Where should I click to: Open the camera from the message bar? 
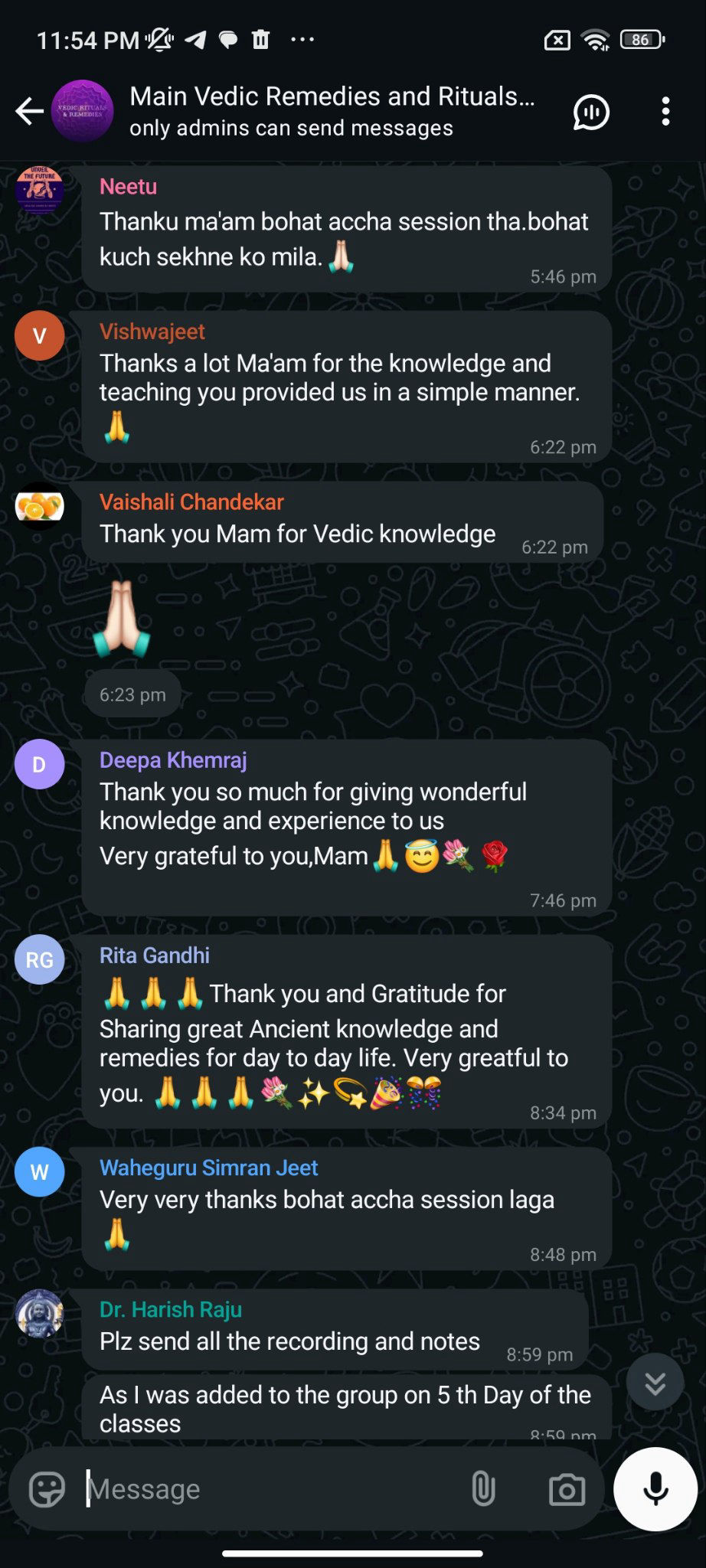[567, 1490]
